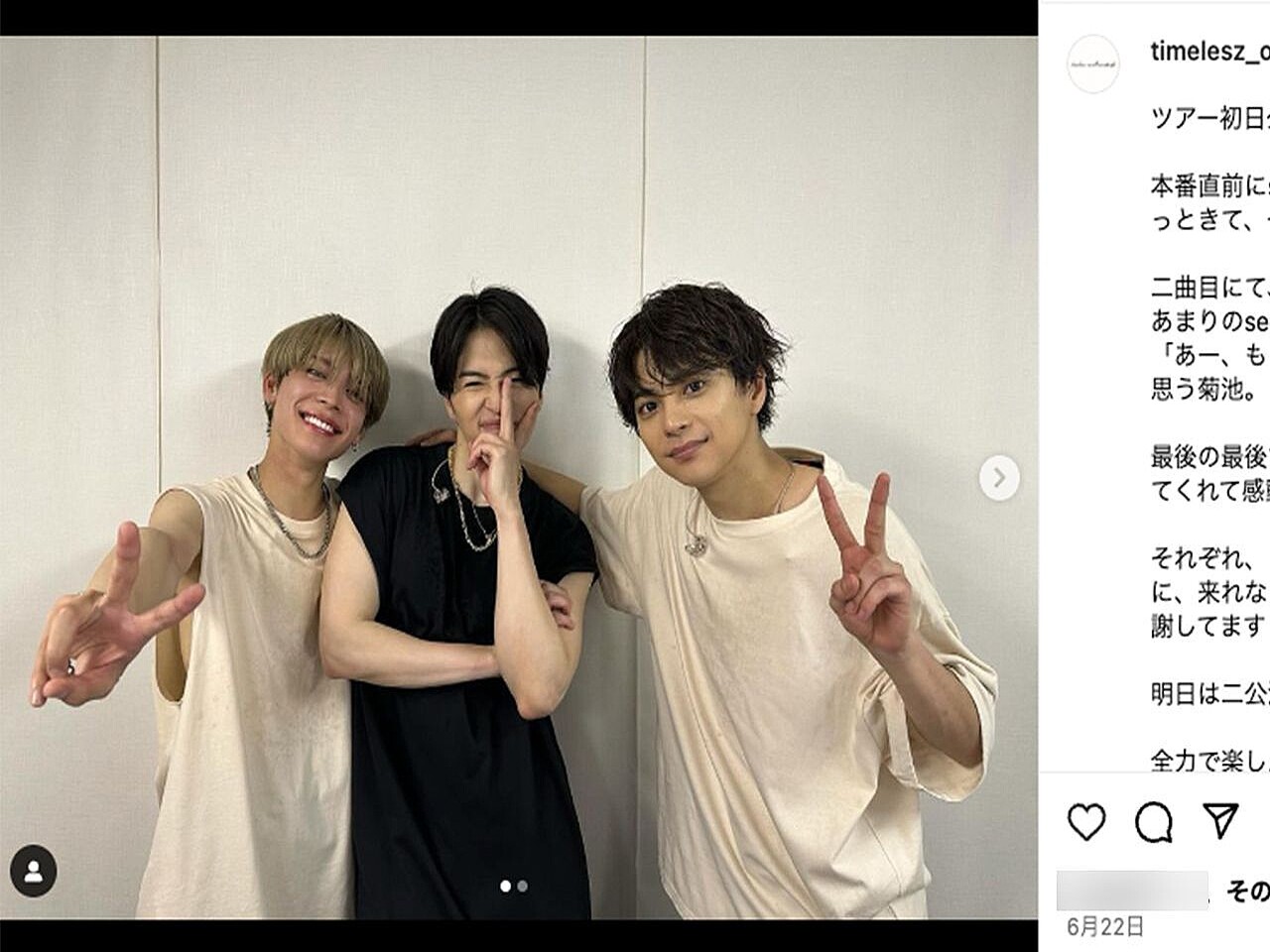Viewport: 1270px width, 952px height.
Task: Open the timelesz profile avatar
Action: tap(1092, 63)
